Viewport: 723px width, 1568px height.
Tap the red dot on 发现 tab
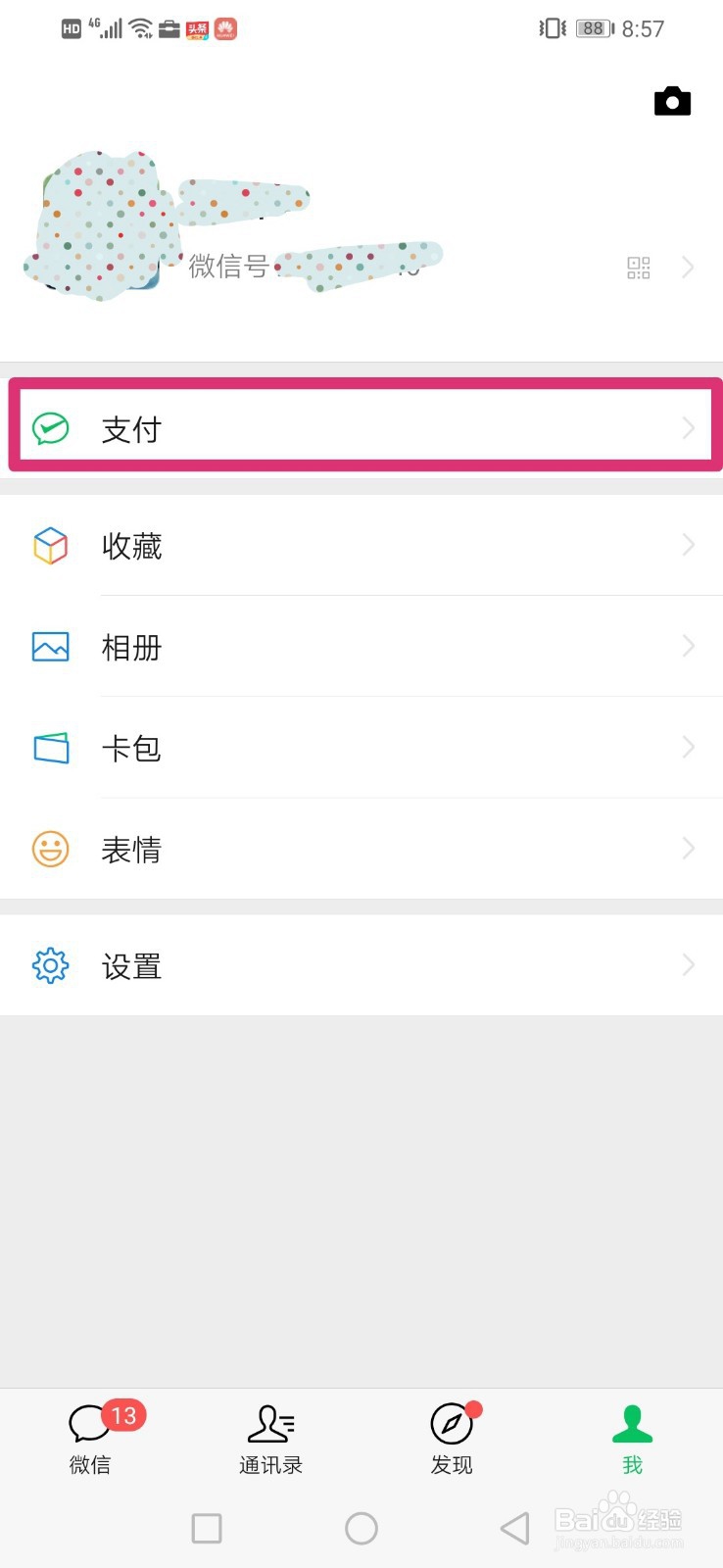pyautogui.click(x=472, y=1411)
